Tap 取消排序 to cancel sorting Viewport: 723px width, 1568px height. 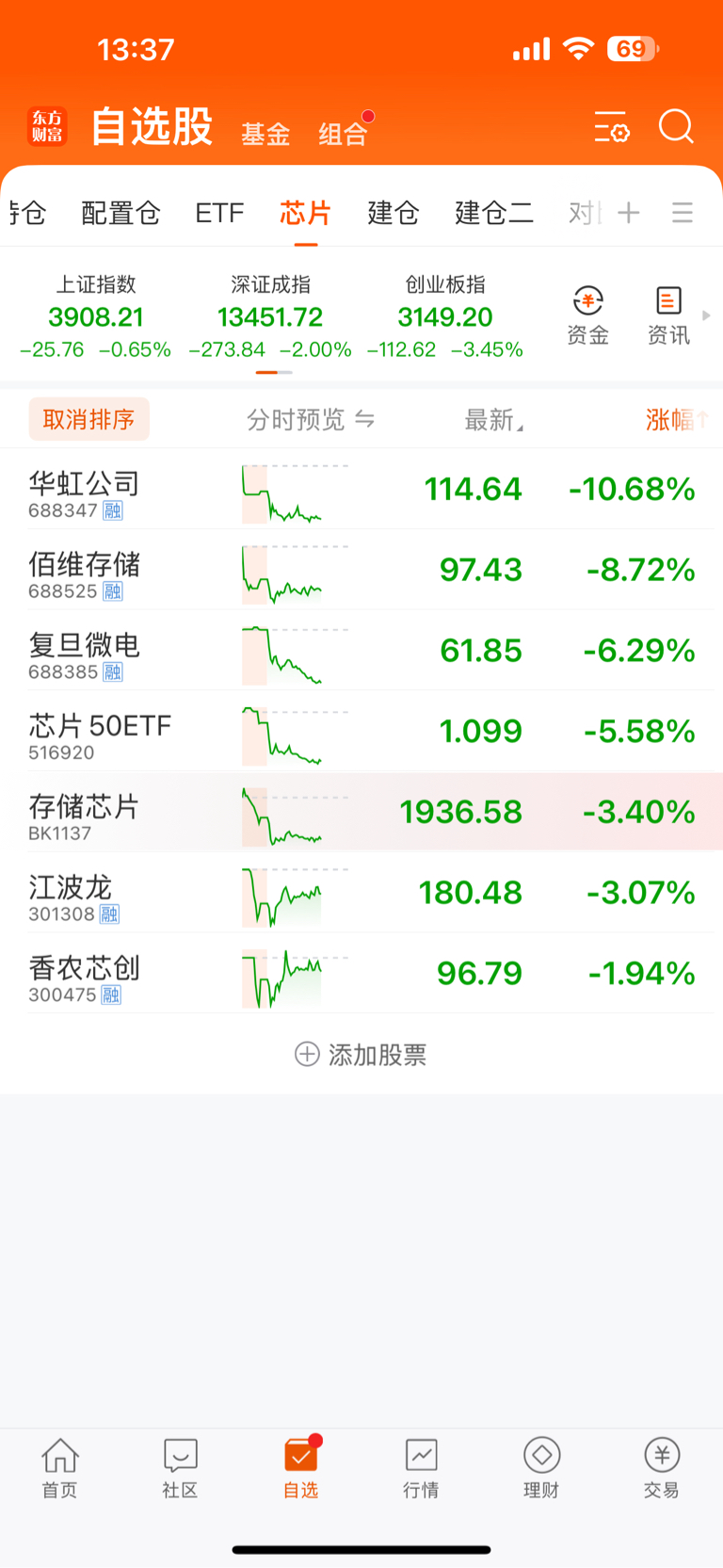[88, 420]
